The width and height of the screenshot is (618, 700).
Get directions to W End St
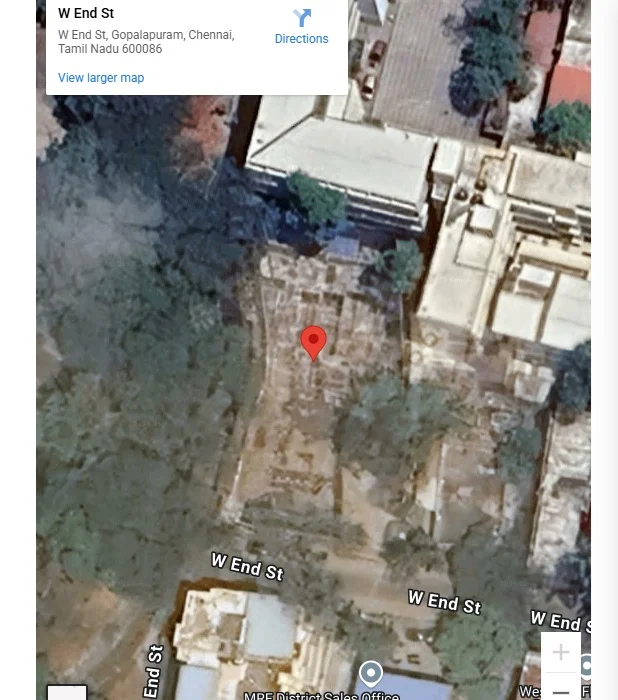pyautogui.click(x=301, y=27)
